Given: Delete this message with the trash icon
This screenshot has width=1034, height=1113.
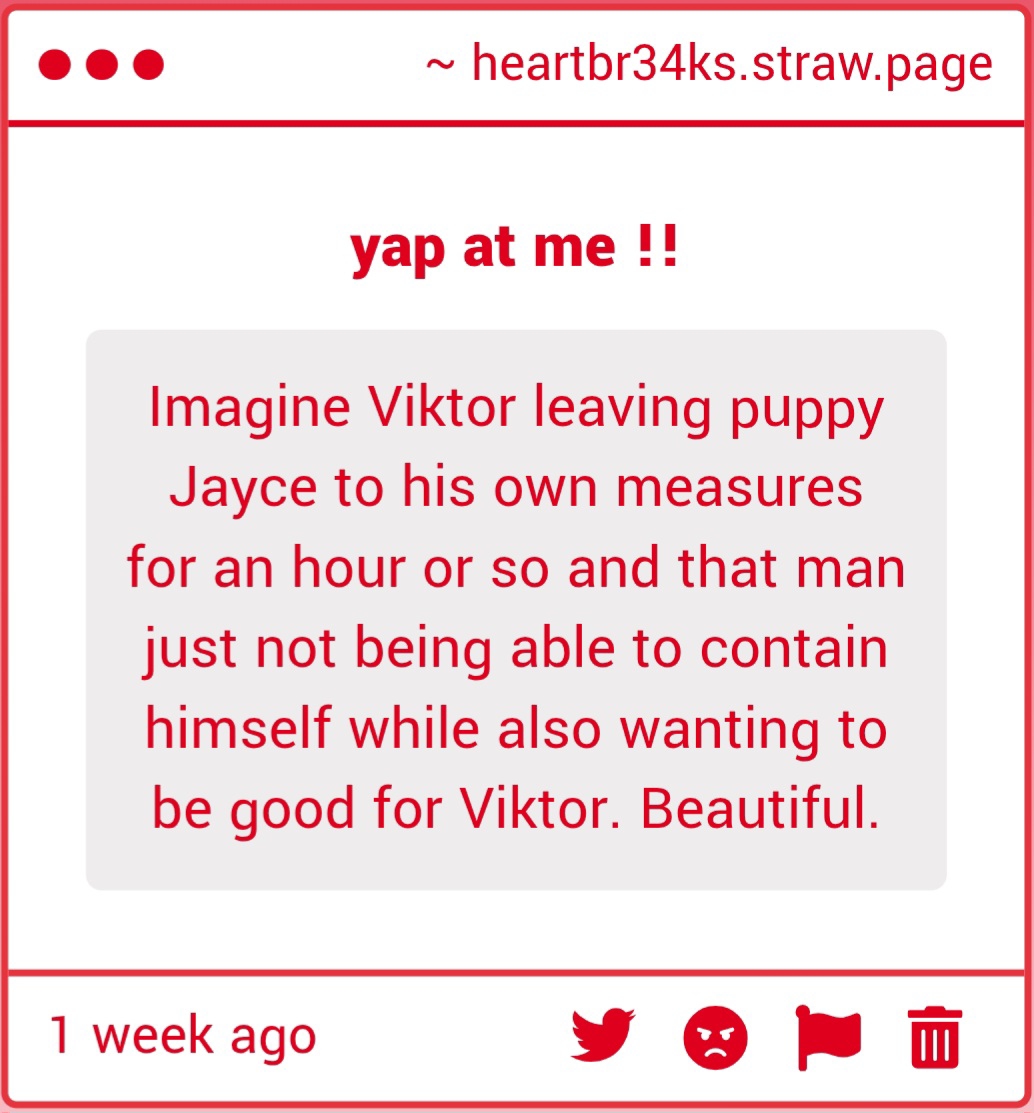Looking at the screenshot, I should [x=935, y=1038].
